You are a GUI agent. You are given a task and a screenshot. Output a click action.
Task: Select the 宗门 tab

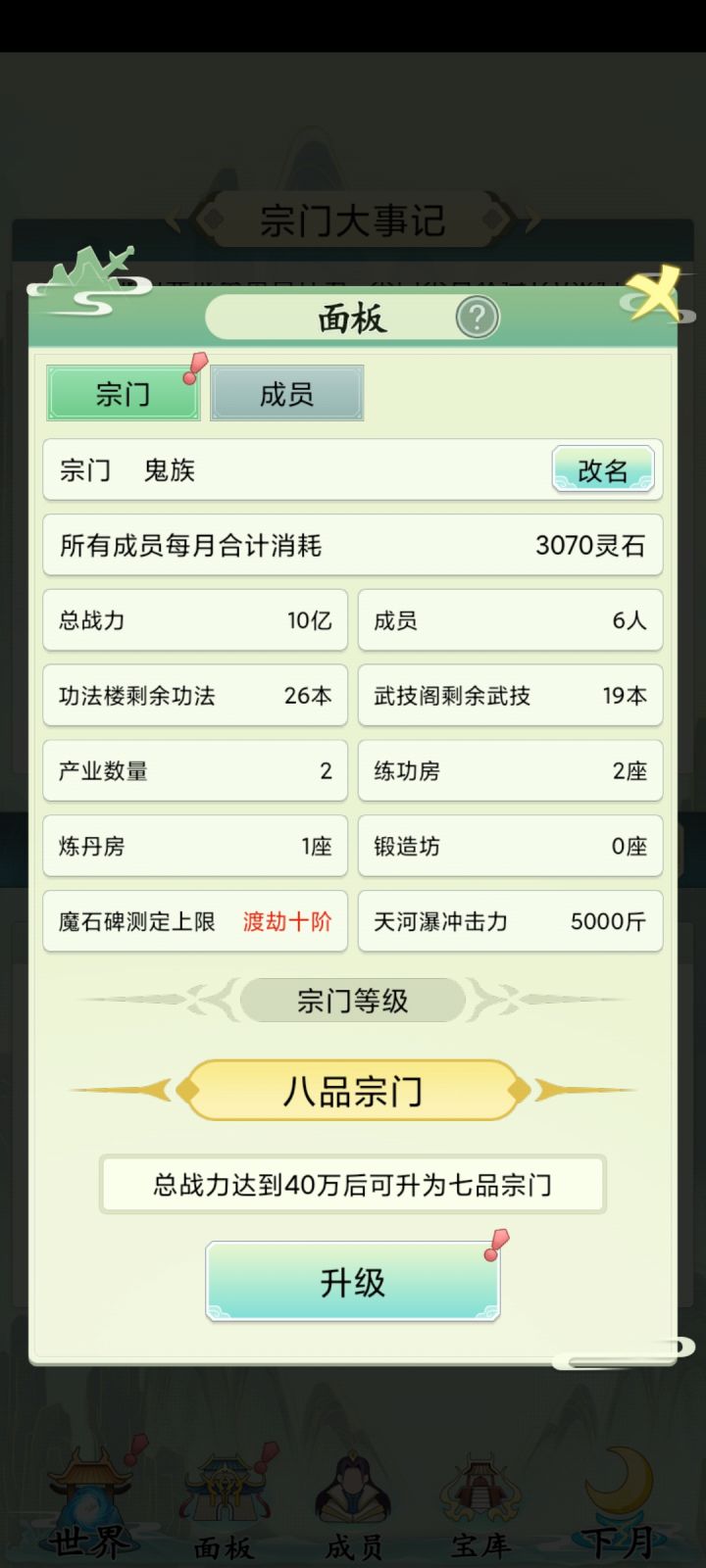click(x=122, y=392)
